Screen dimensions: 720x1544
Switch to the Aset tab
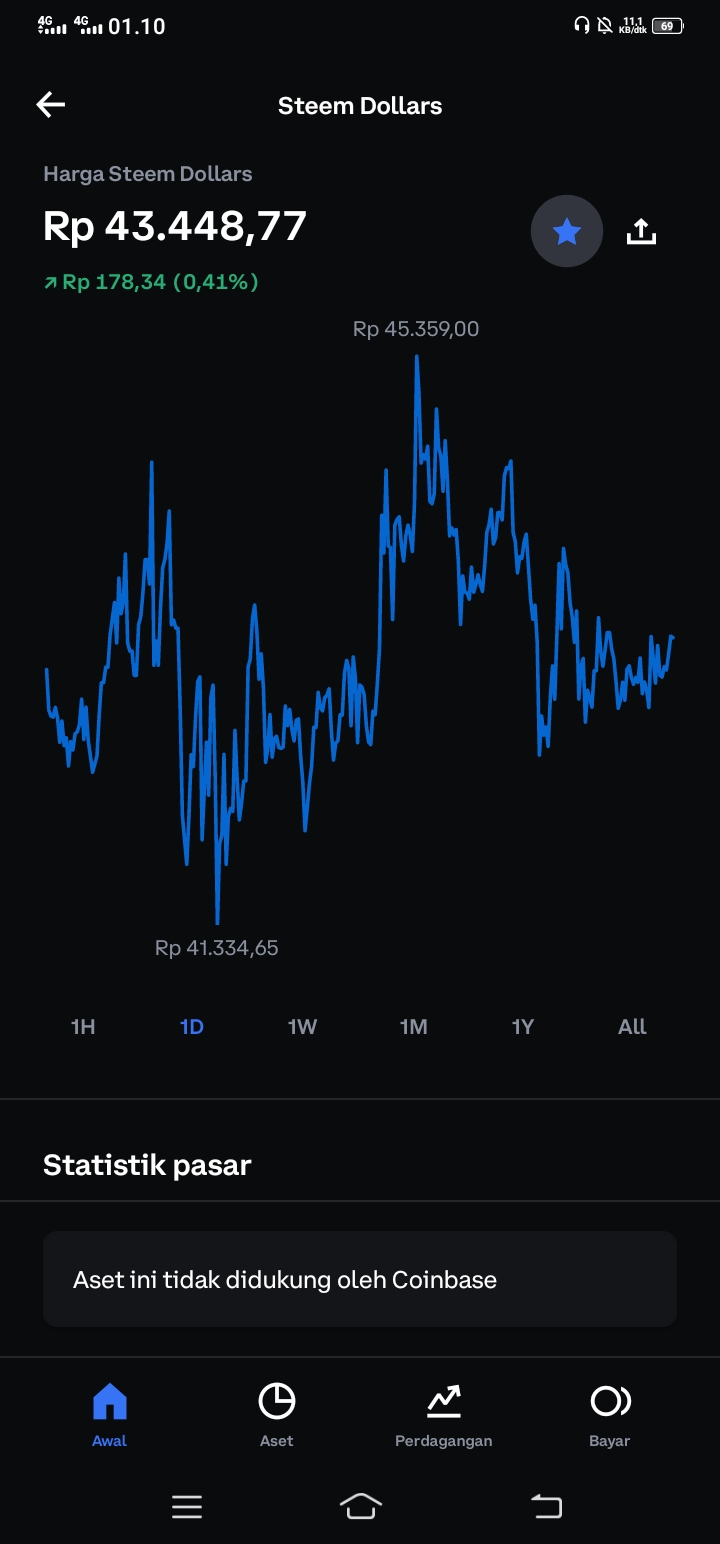tap(277, 1414)
